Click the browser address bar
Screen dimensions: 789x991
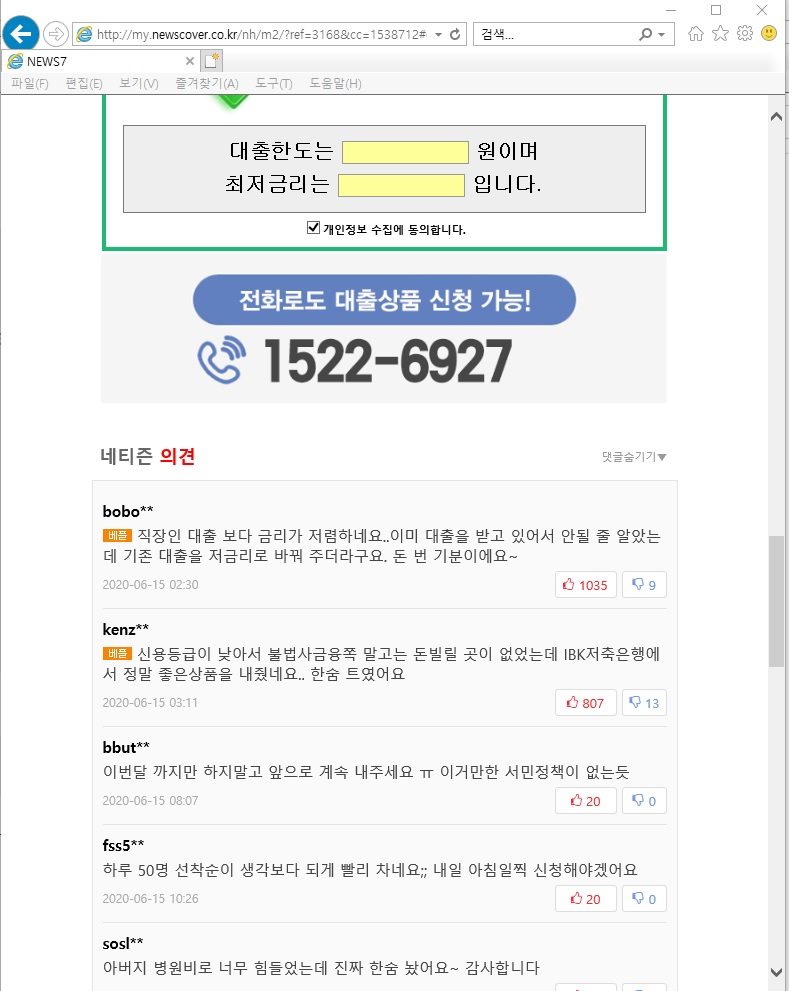tap(260, 34)
